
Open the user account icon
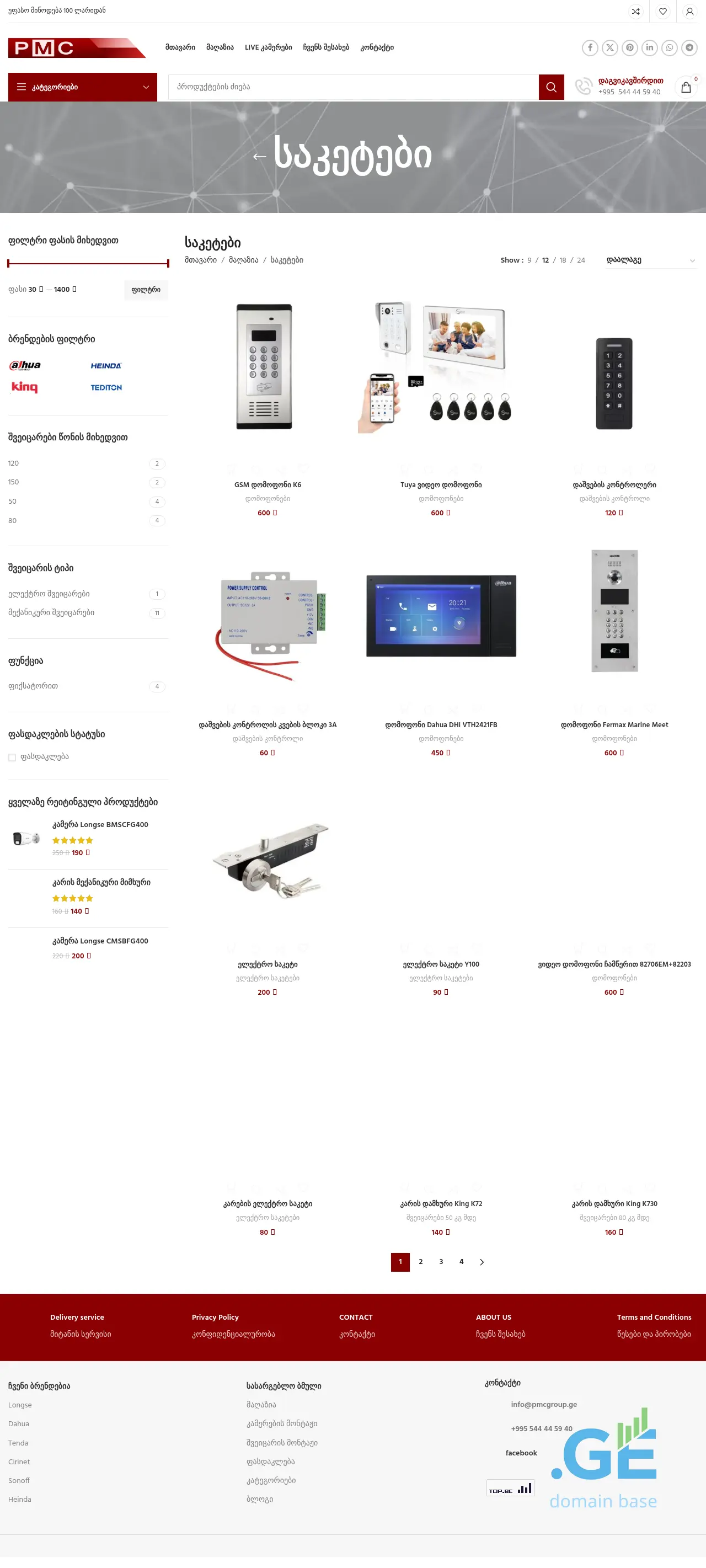click(x=689, y=11)
